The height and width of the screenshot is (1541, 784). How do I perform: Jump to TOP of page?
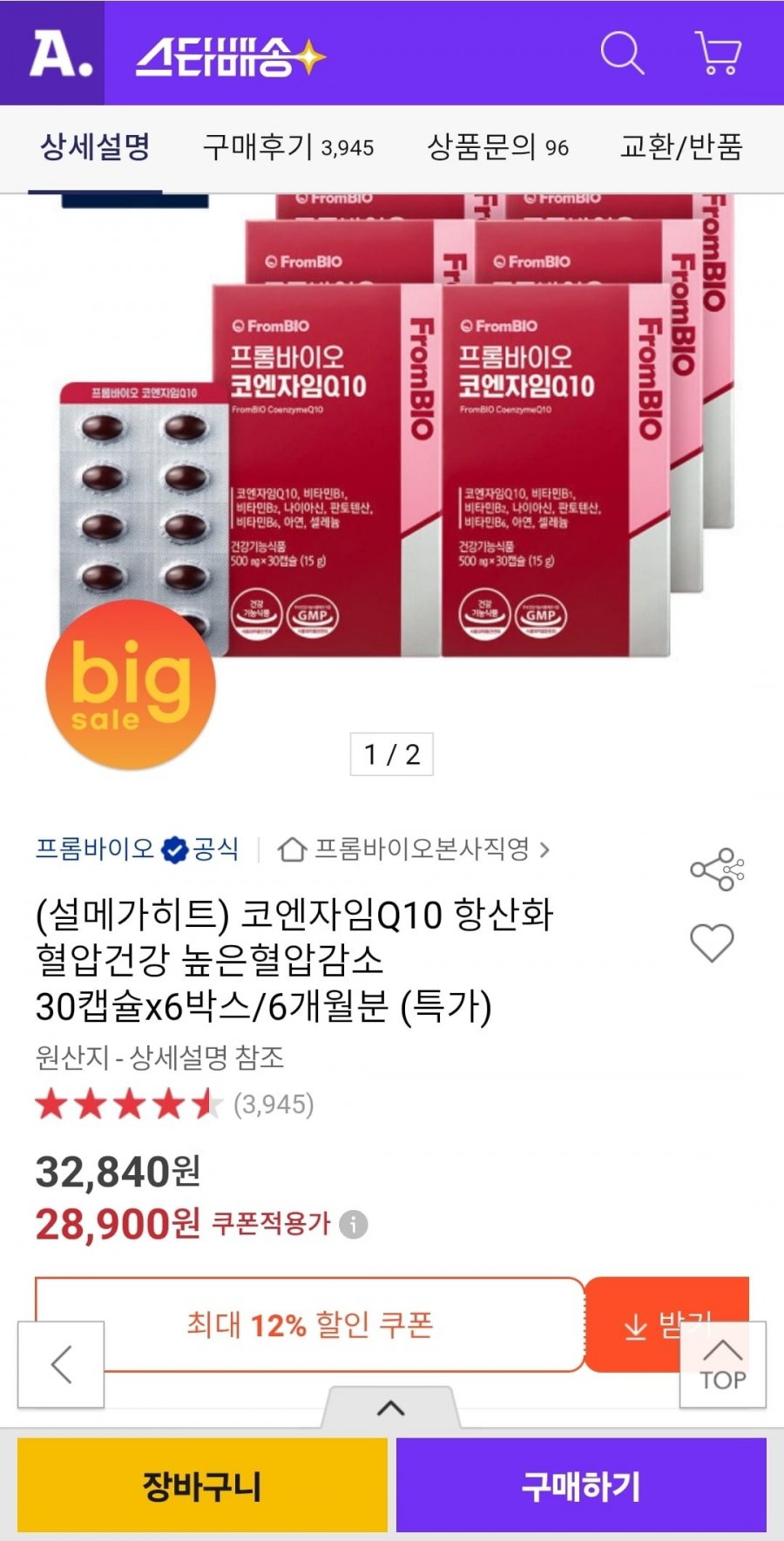(723, 1364)
